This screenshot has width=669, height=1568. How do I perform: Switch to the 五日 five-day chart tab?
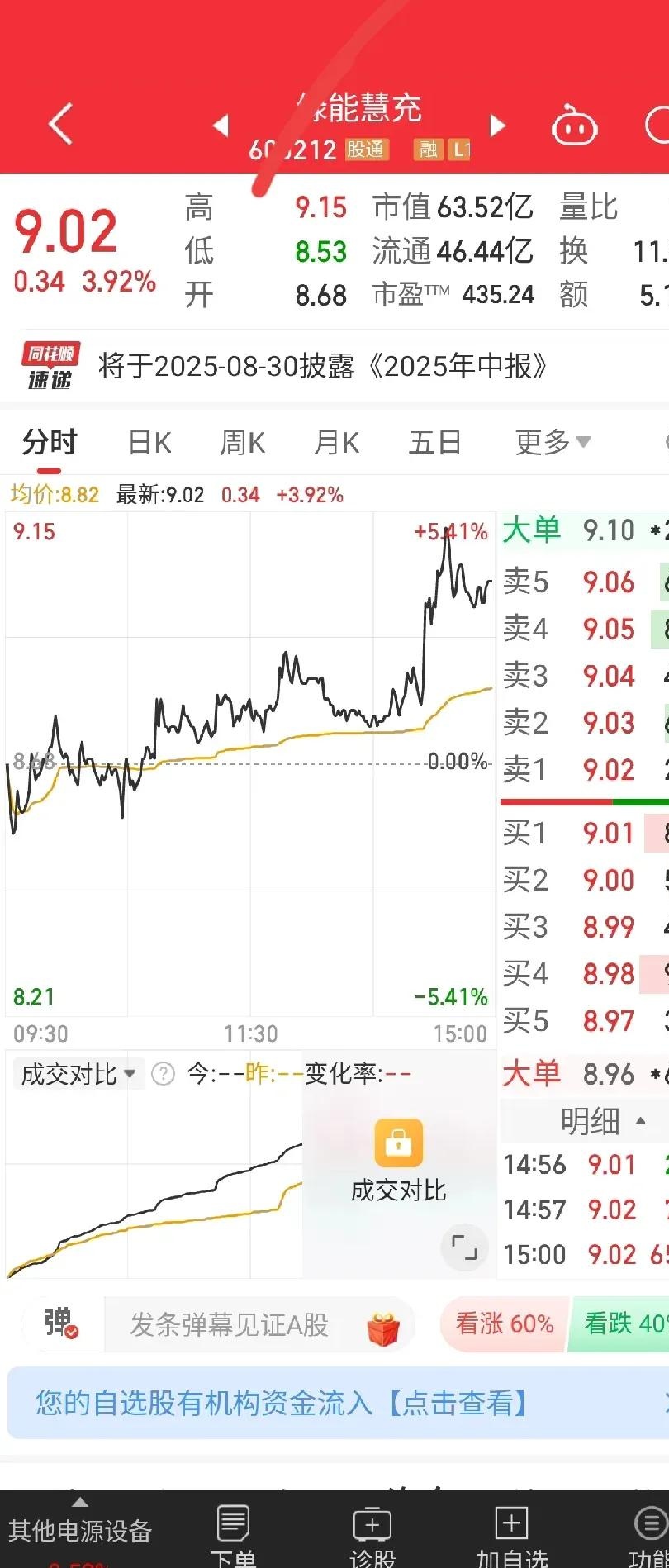point(435,443)
